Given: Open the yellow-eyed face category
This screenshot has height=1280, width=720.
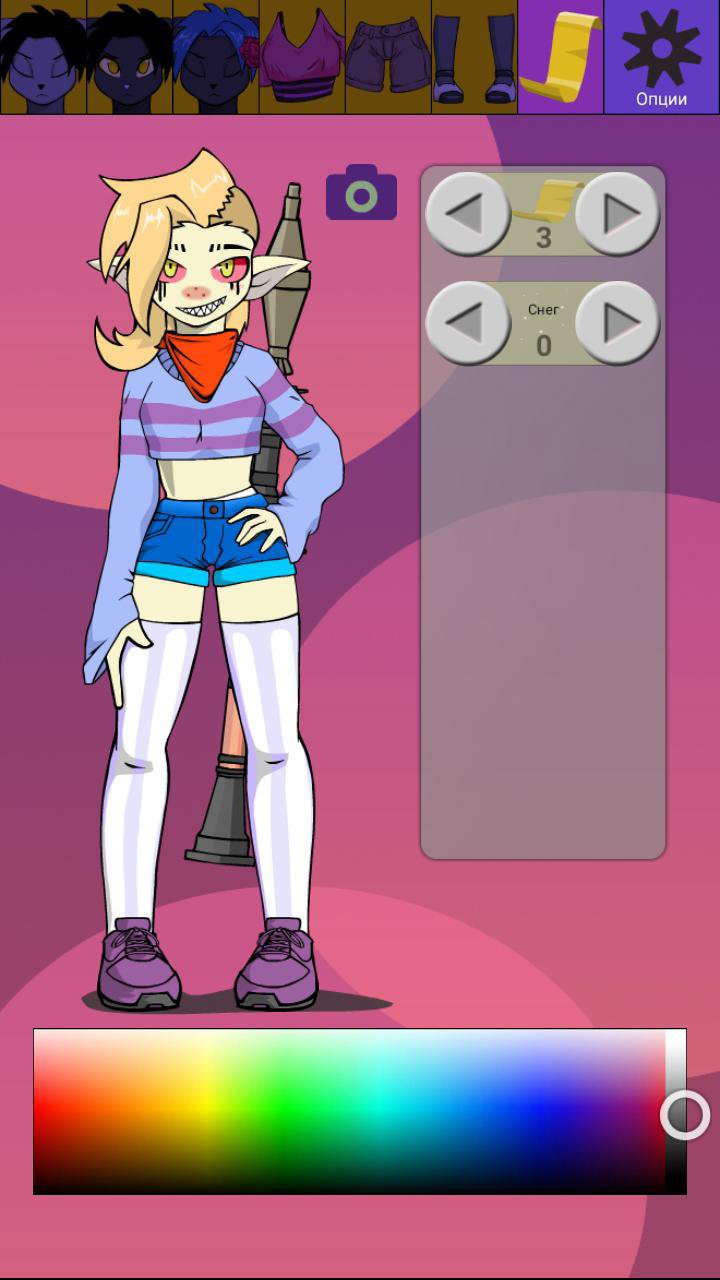Looking at the screenshot, I should tap(128, 55).
